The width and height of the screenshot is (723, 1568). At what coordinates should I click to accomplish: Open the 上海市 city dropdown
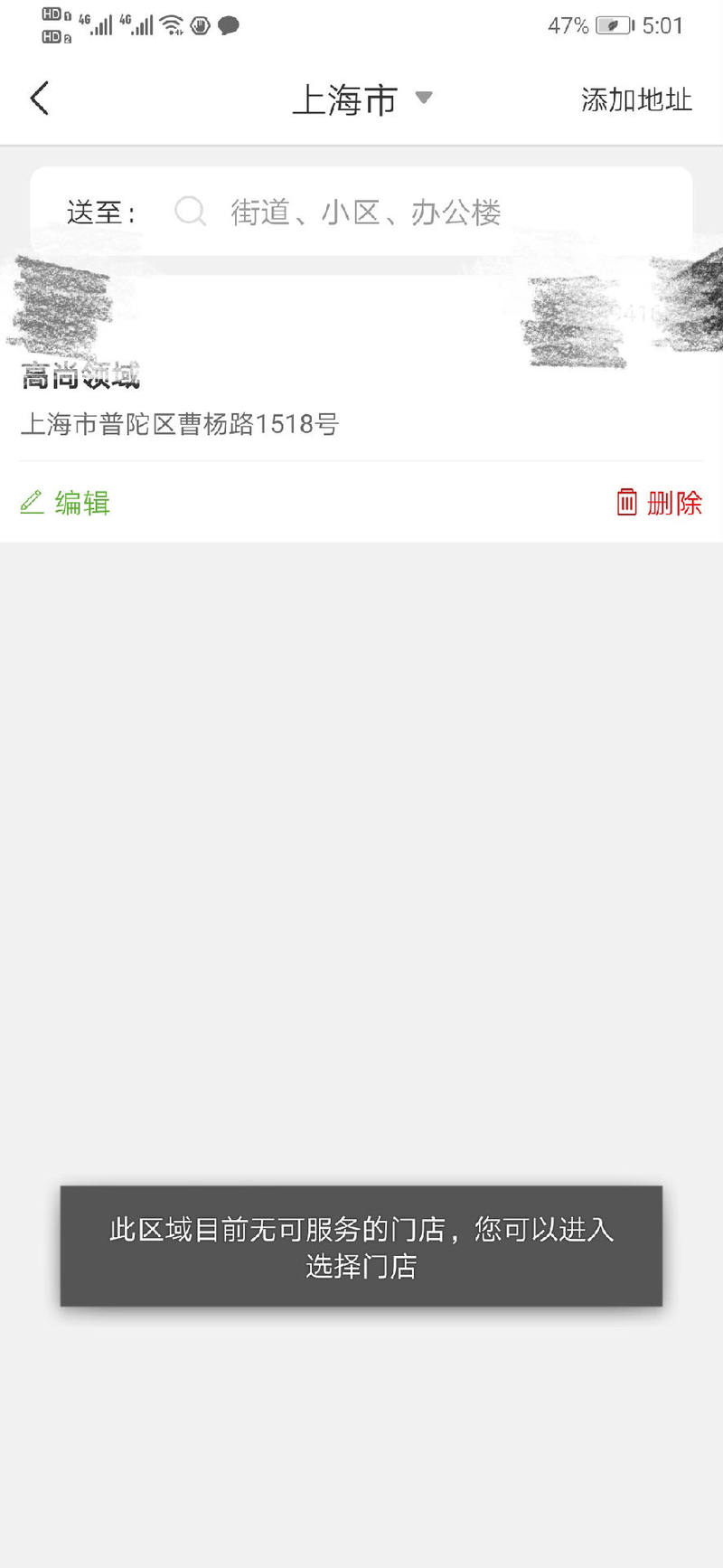coord(362,99)
